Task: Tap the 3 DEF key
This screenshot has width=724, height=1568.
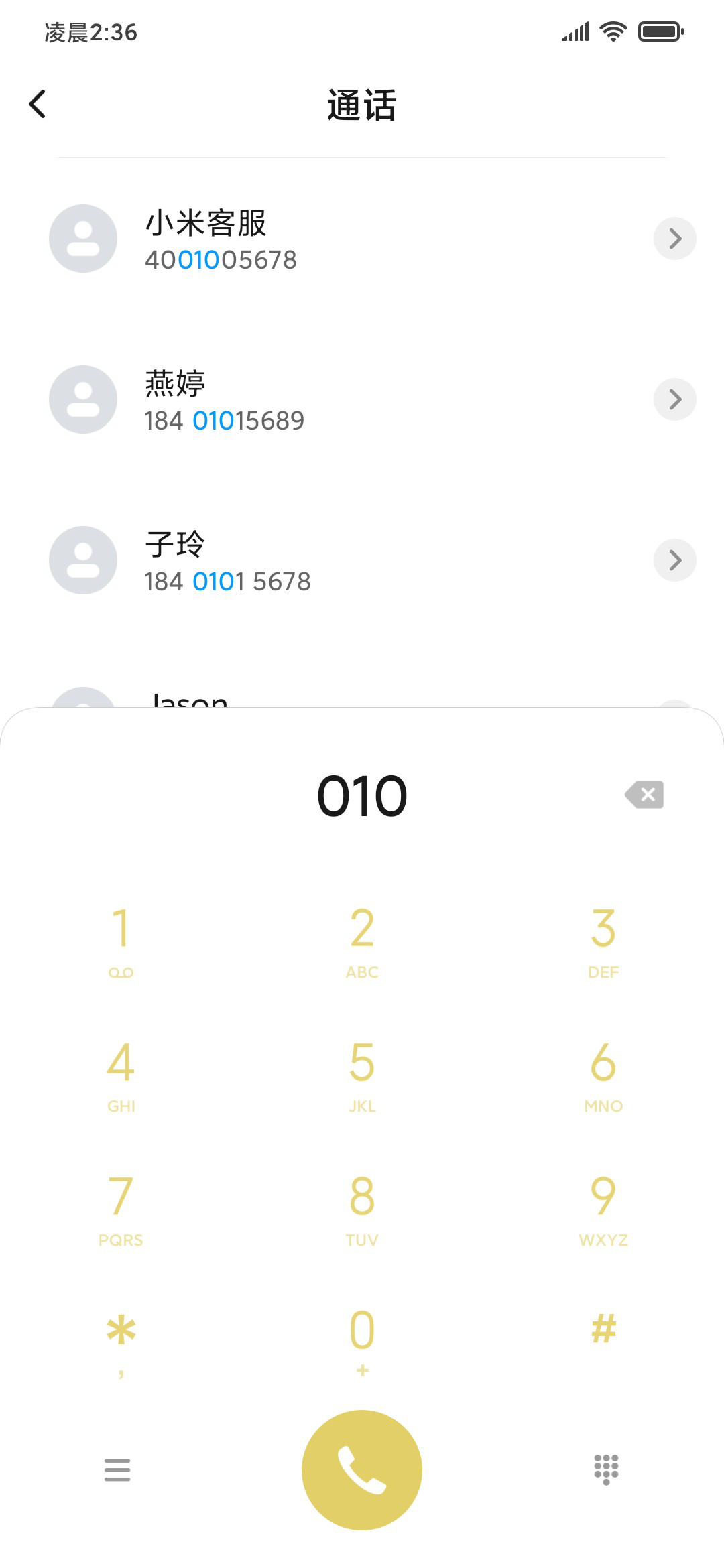Action: (603, 941)
